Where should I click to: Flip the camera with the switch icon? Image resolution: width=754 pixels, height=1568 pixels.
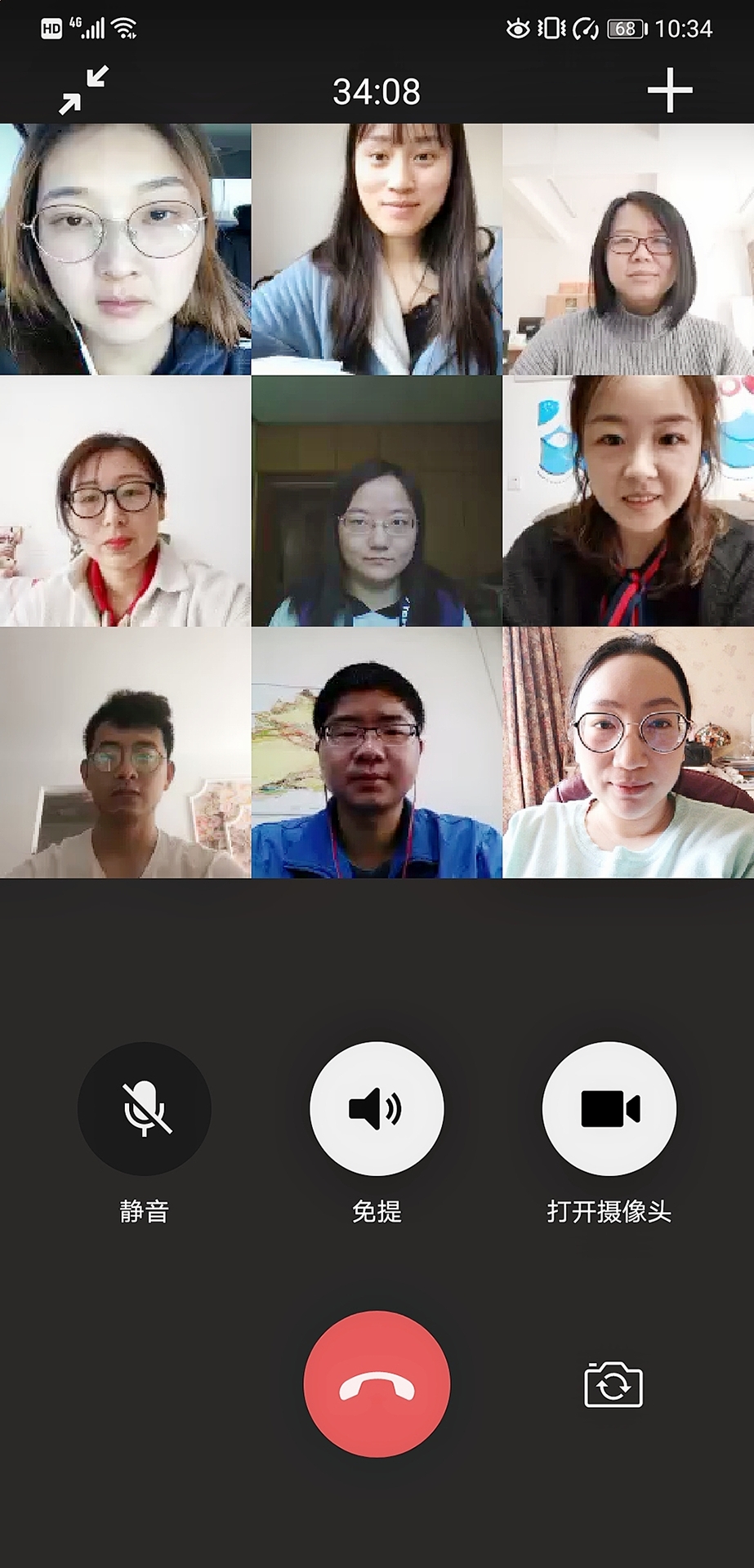[613, 1384]
